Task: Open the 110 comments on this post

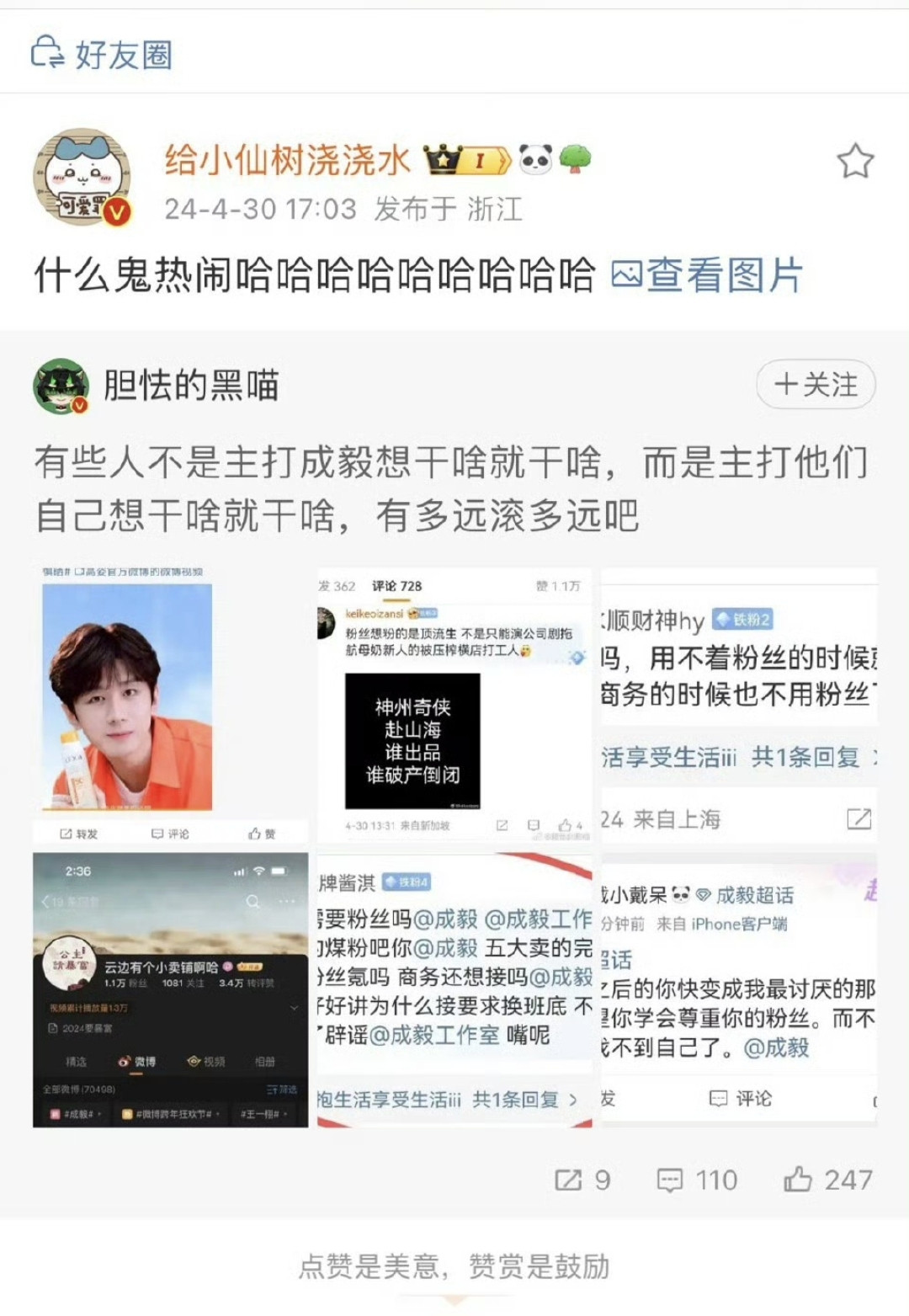Action: tap(696, 1180)
